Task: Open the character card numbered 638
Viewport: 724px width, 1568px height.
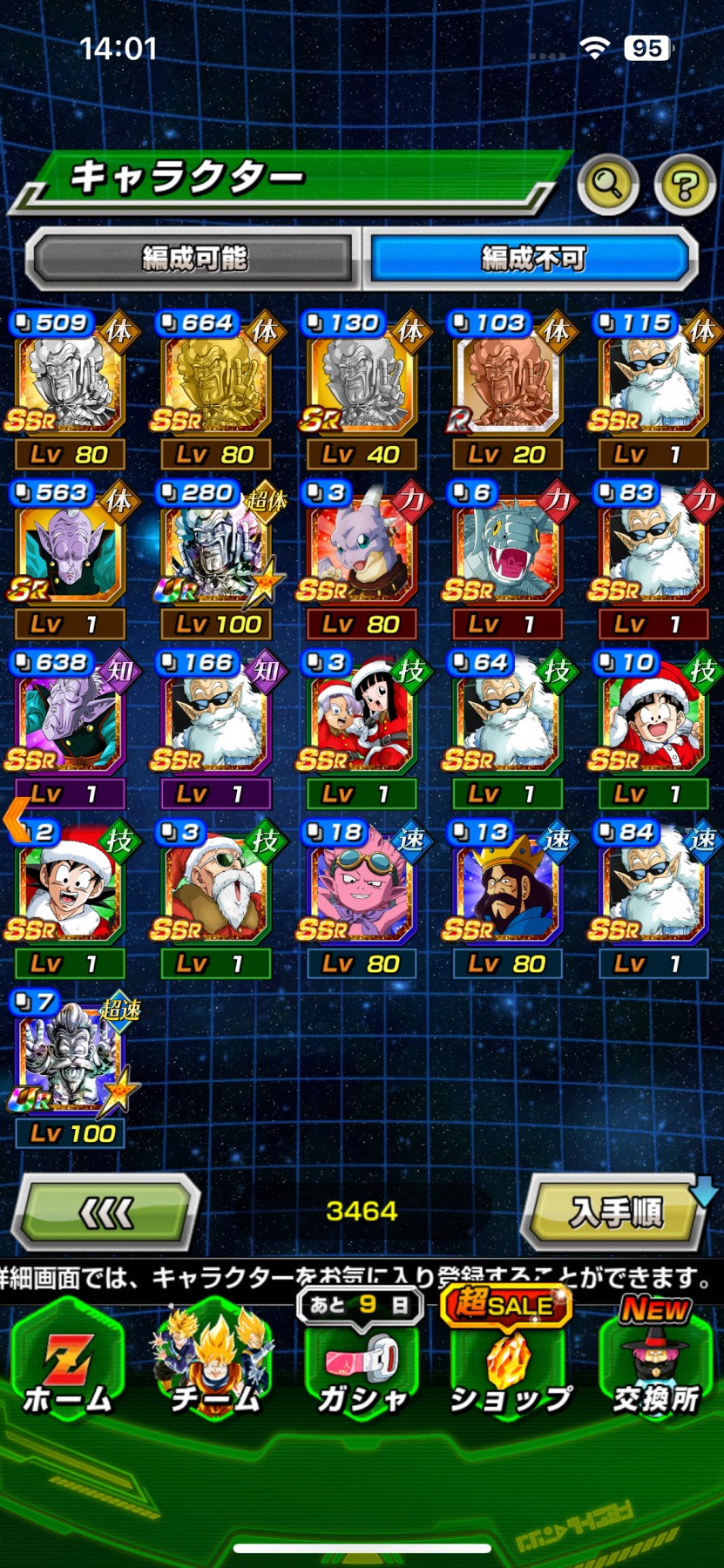Action: point(70,729)
